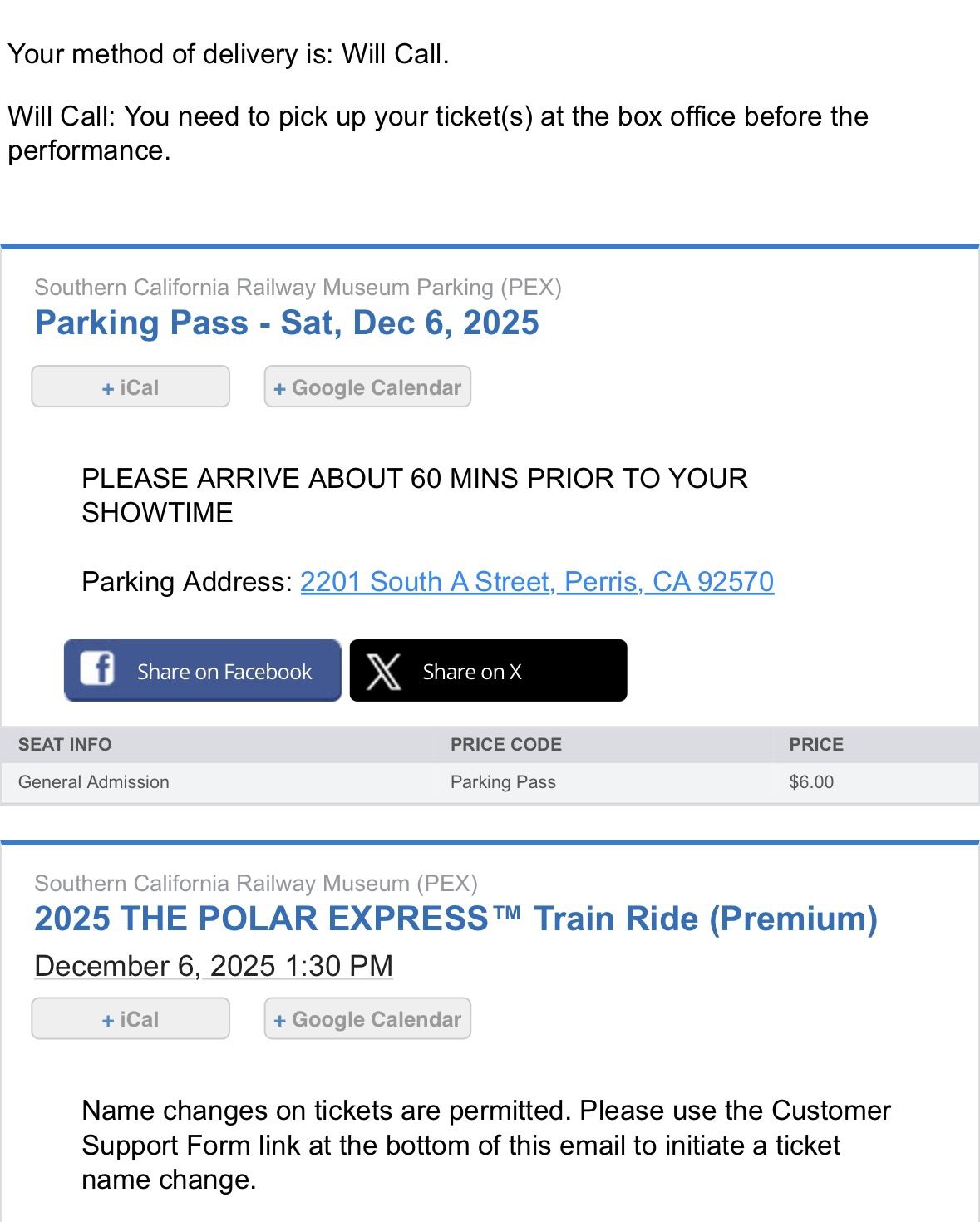This screenshot has width=980, height=1222.
Task: Click the Facebook icon on the share button
Action: point(100,669)
